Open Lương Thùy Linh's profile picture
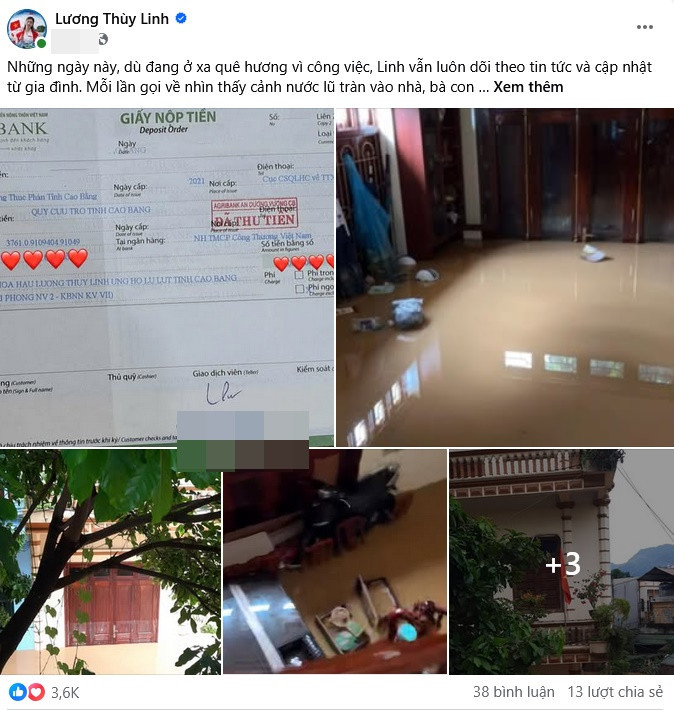This screenshot has width=674, height=710. (x=29, y=30)
